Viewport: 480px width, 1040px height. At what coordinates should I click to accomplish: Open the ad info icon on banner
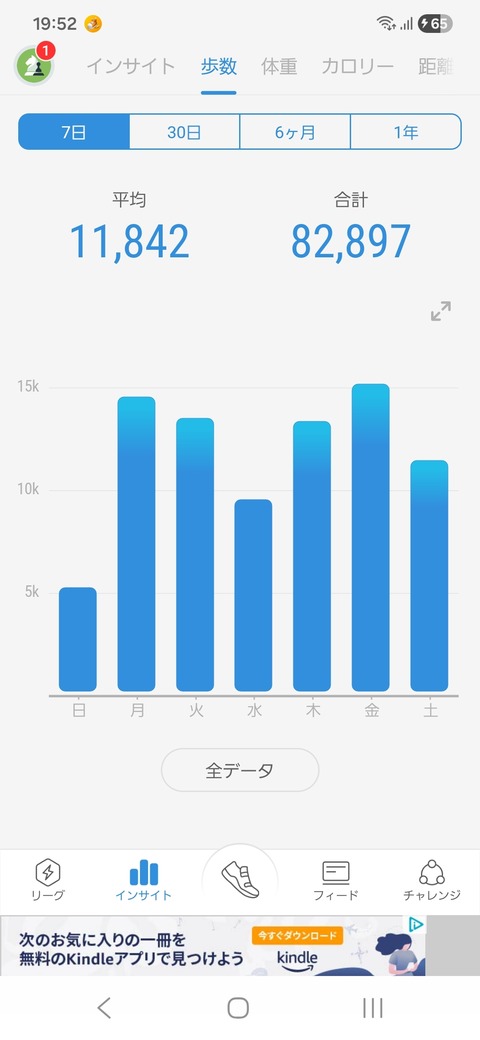(416, 924)
